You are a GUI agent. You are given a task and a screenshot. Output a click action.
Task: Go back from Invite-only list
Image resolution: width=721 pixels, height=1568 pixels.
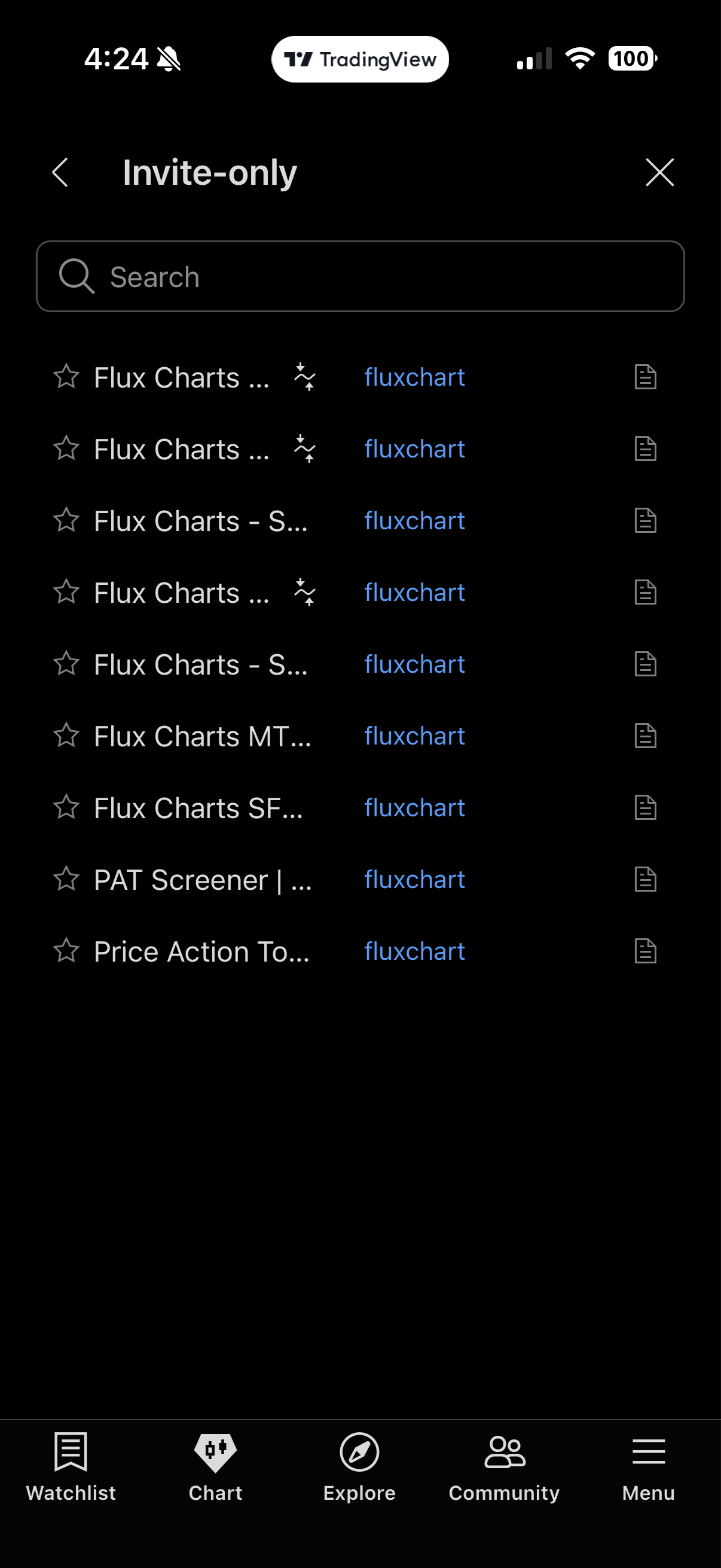click(x=60, y=172)
